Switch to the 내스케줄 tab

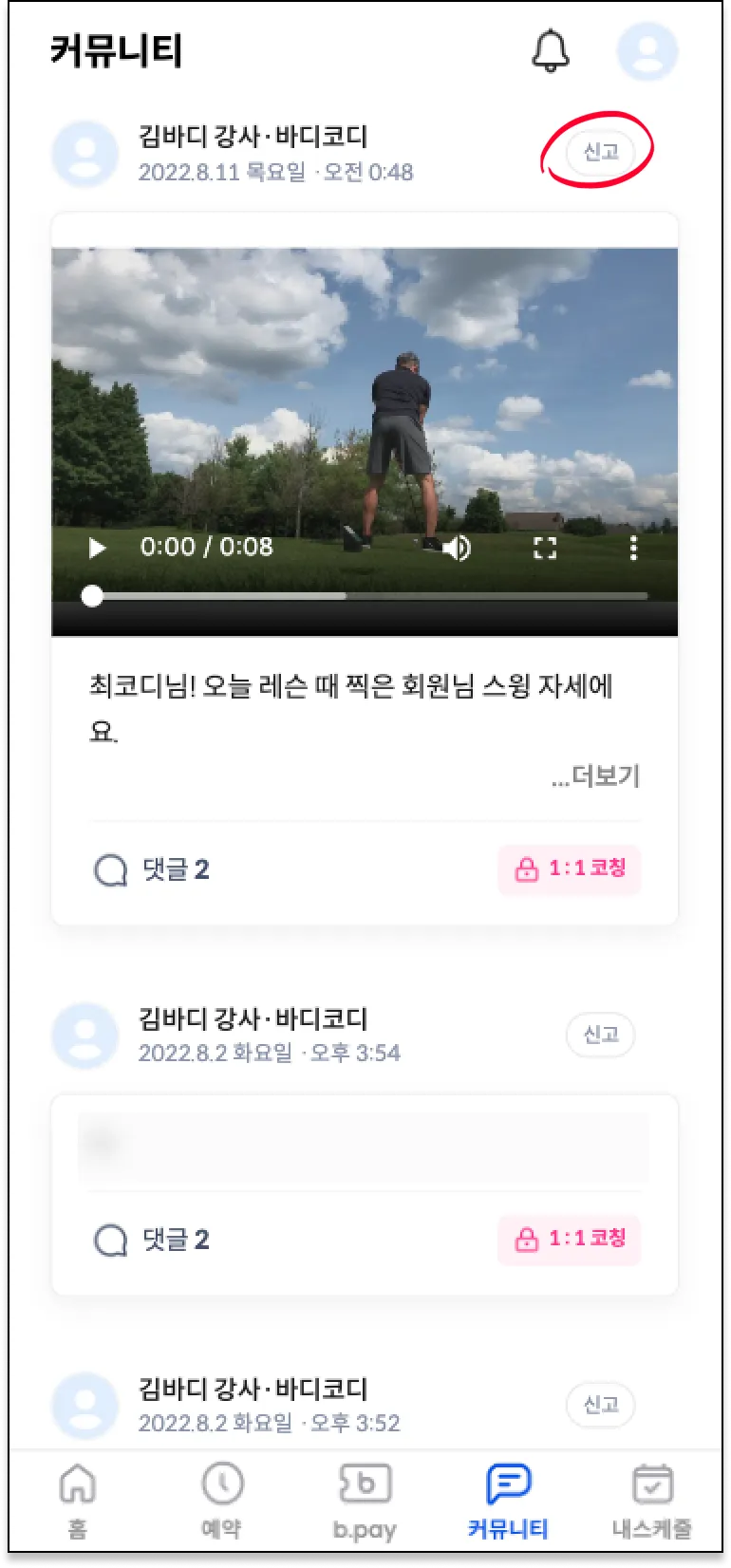click(652, 1500)
